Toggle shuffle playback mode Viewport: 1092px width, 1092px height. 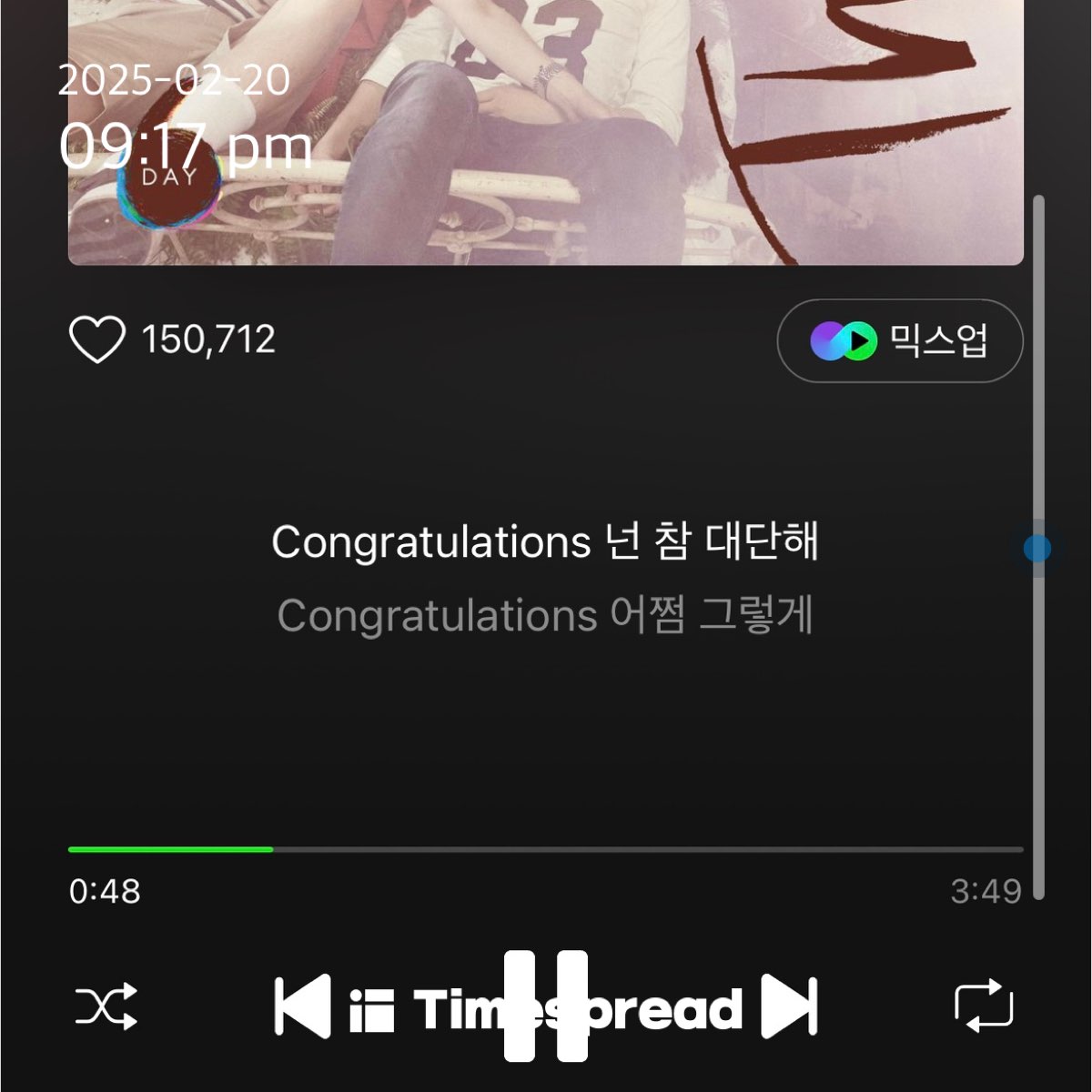pos(106,1006)
